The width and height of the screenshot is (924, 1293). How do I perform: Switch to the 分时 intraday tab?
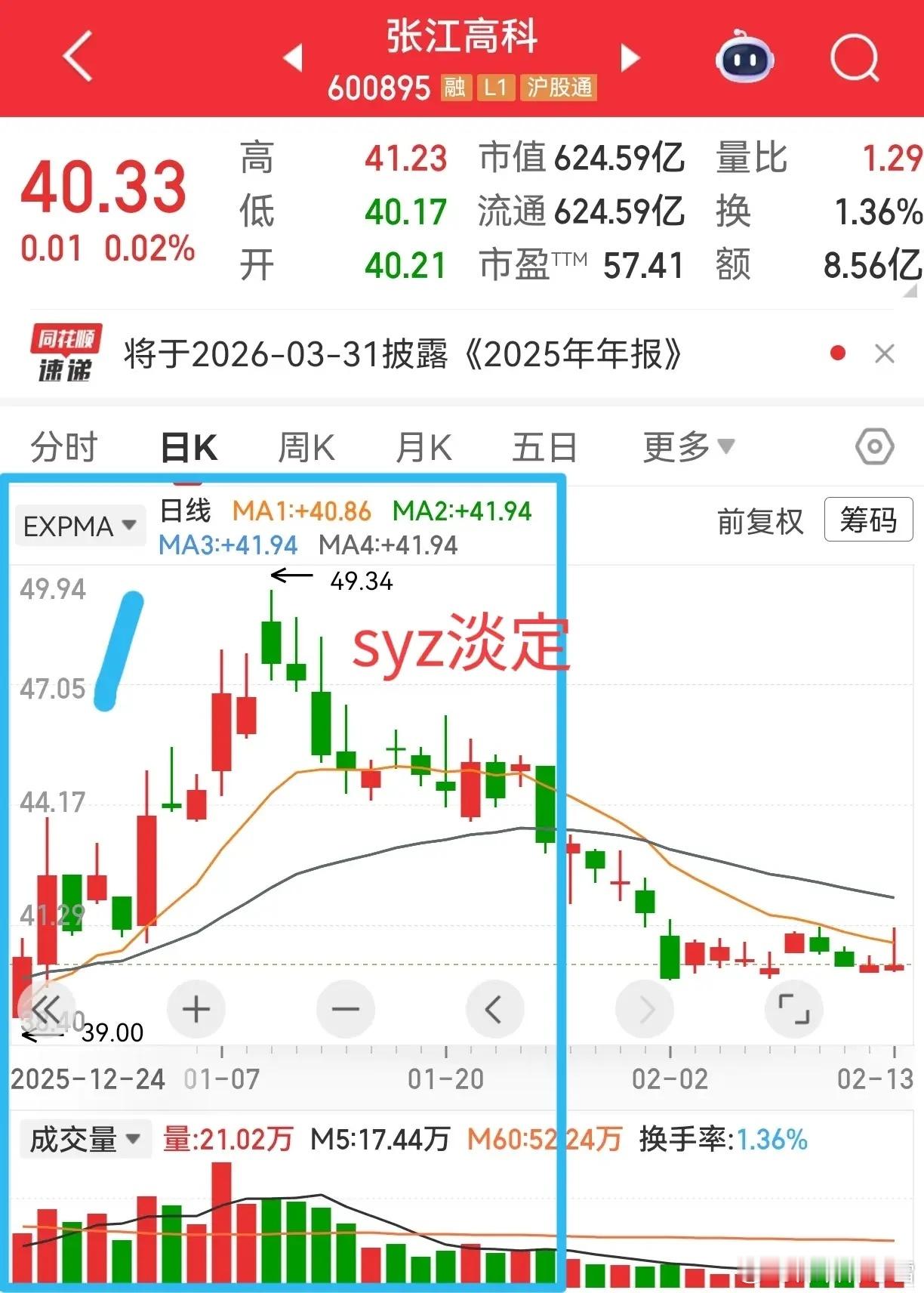coord(63,446)
